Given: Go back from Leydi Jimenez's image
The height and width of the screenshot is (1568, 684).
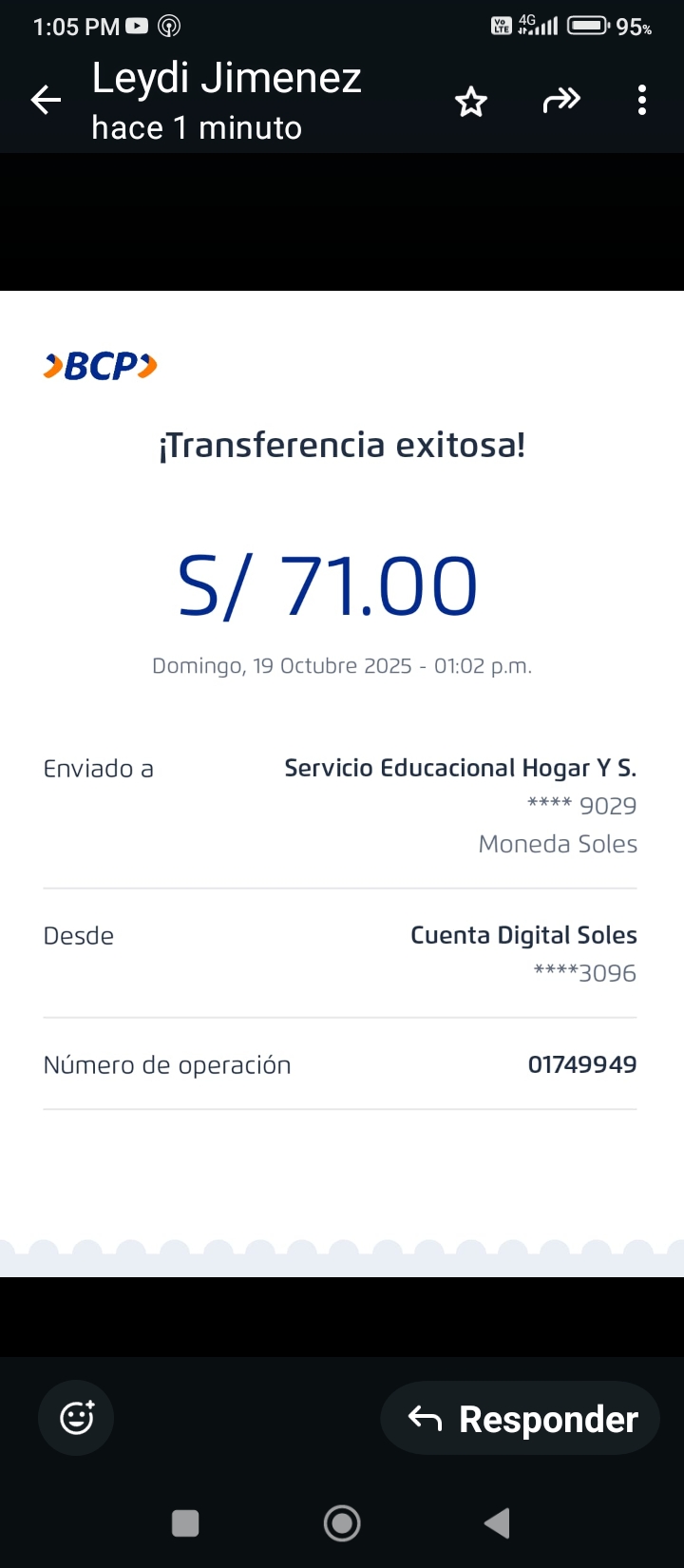Looking at the screenshot, I should tap(46, 100).
